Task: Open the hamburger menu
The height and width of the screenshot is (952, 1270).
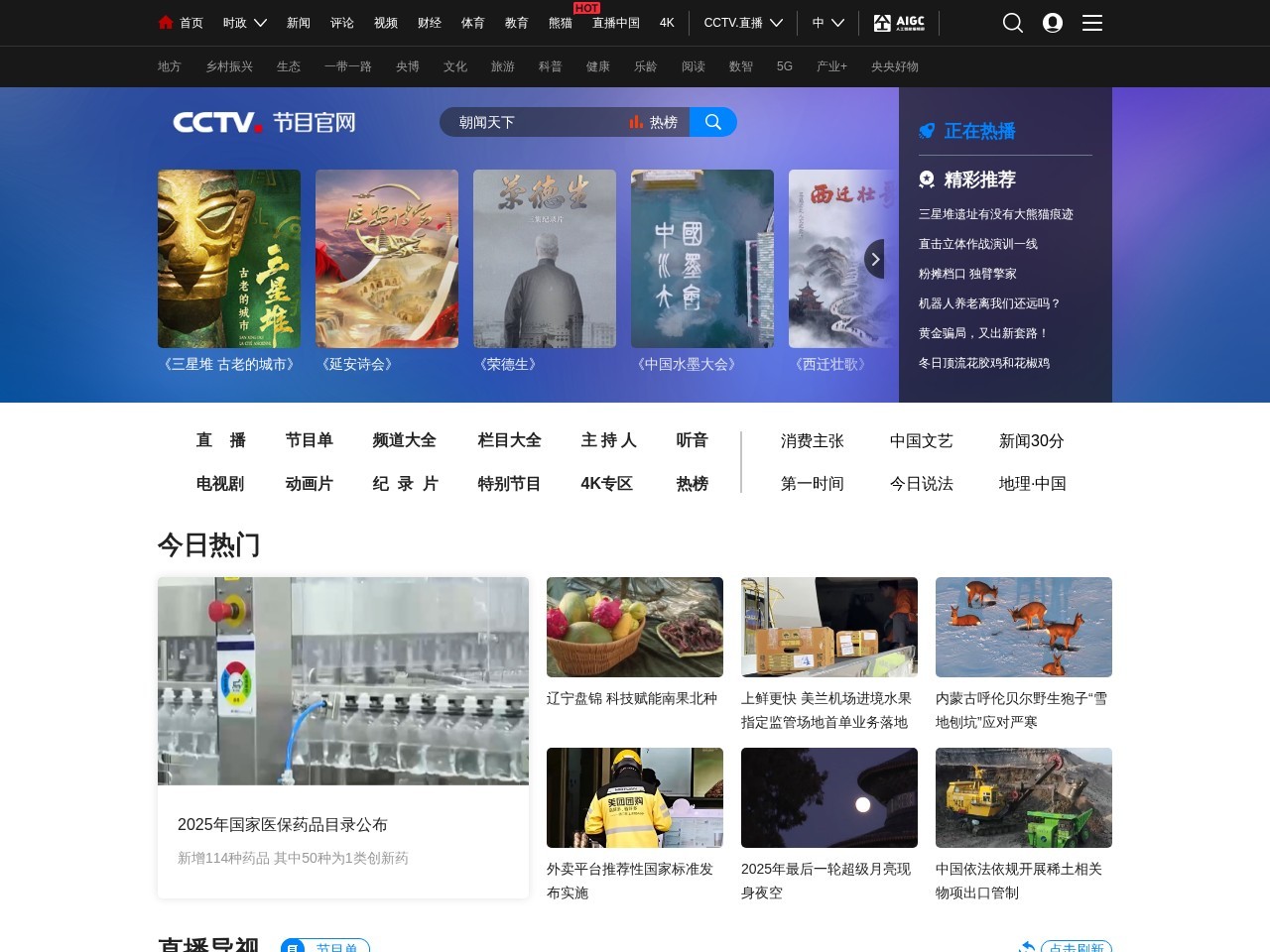Action: (x=1092, y=23)
